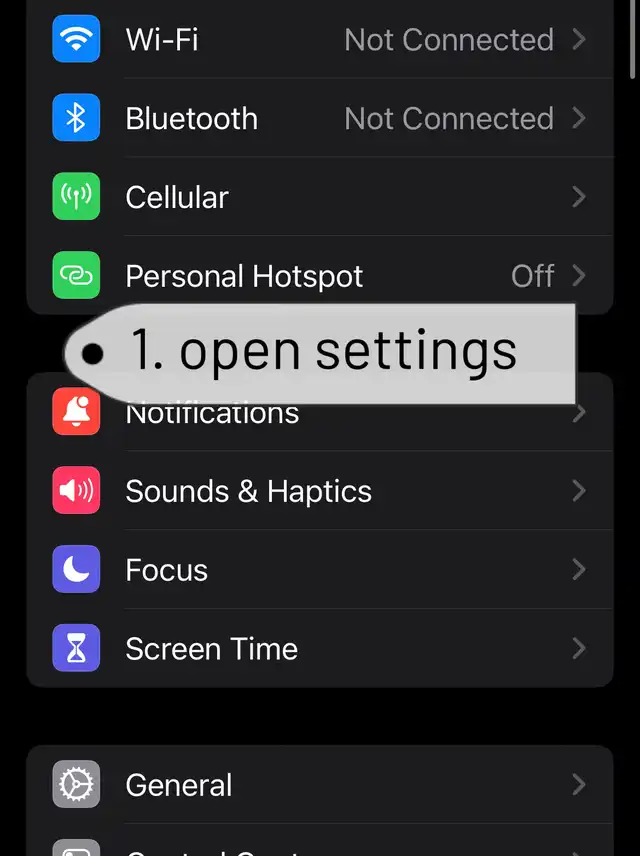Open the Focus settings
This screenshot has width=640, height=856.
[x=320, y=570]
